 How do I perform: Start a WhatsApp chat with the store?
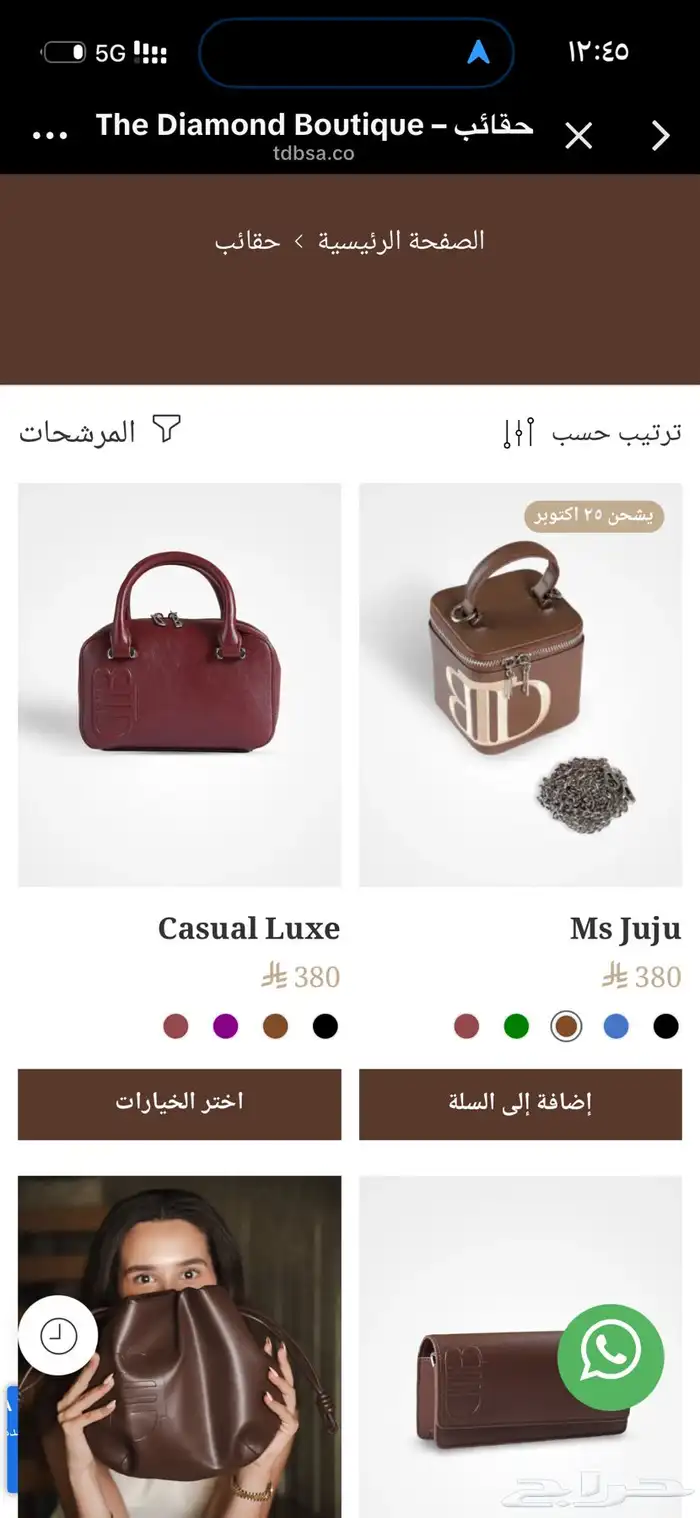pyautogui.click(x=610, y=1357)
